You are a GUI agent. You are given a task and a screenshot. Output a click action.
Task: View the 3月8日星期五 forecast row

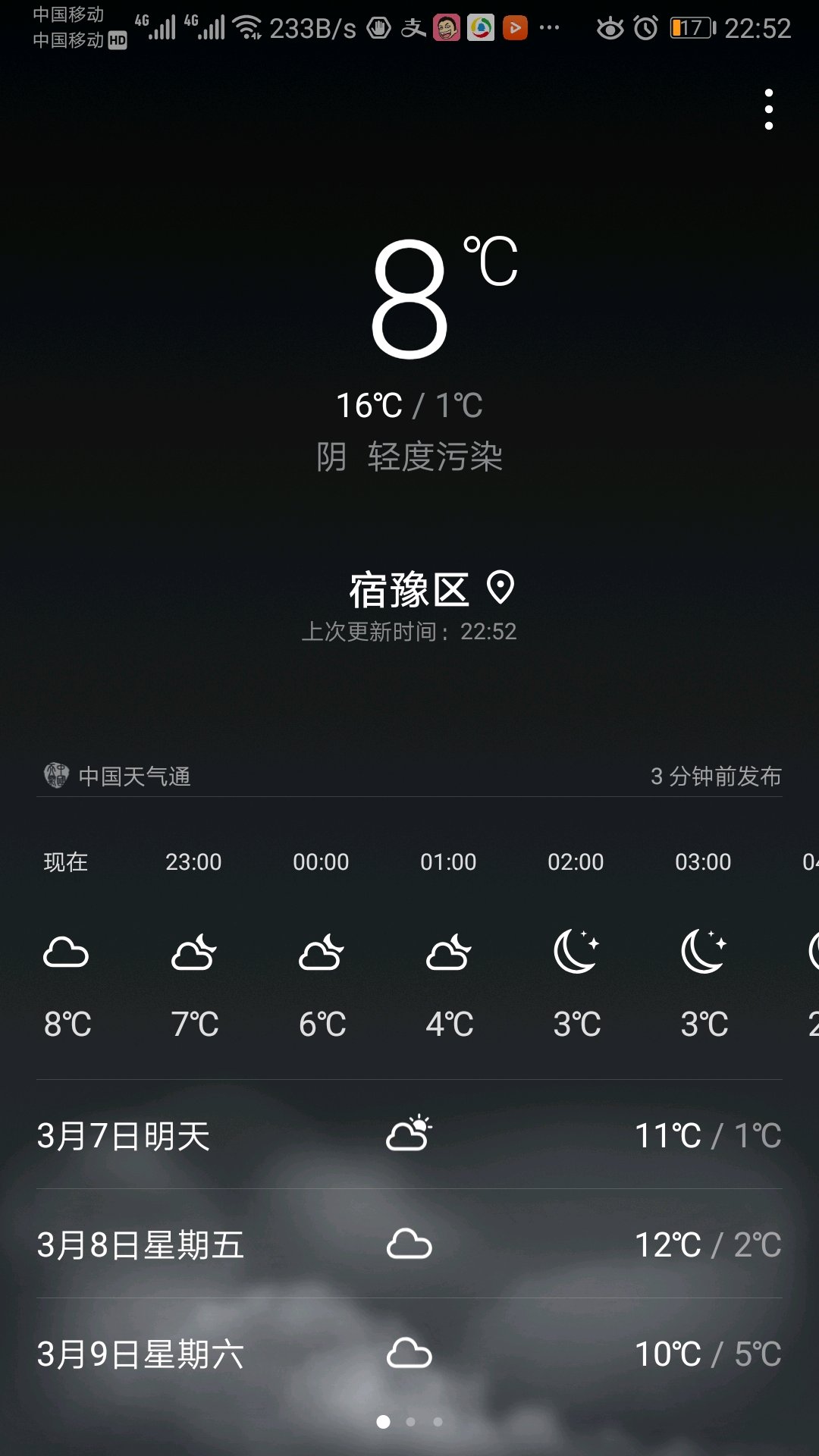tap(409, 1244)
